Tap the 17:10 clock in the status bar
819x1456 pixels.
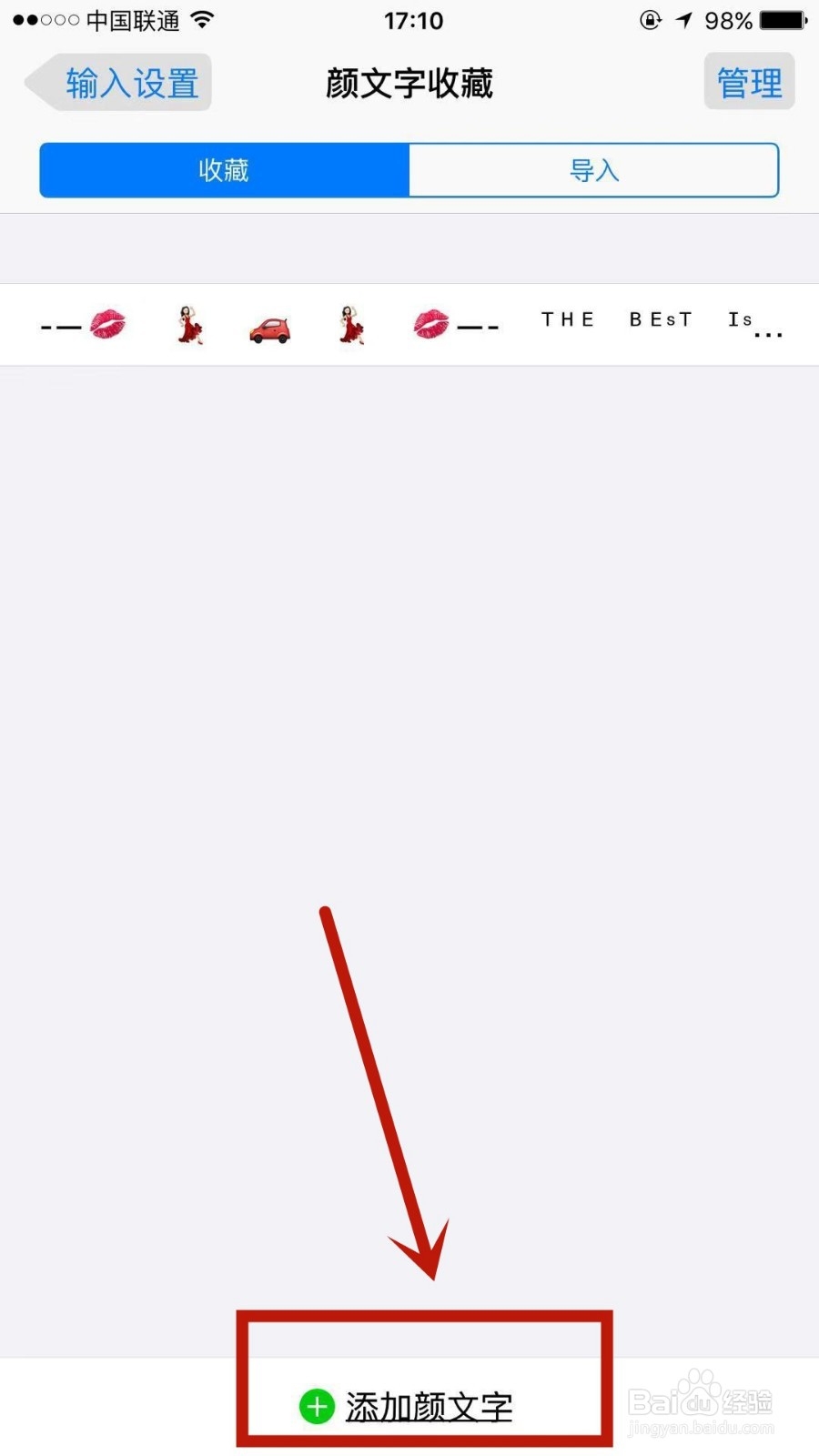[412, 20]
